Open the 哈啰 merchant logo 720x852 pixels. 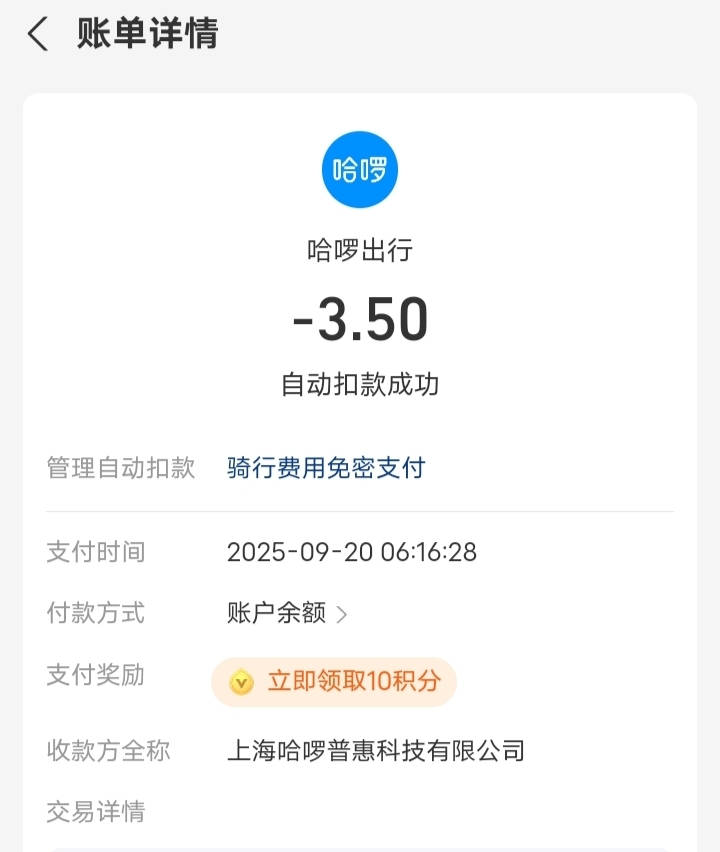(360, 170)
